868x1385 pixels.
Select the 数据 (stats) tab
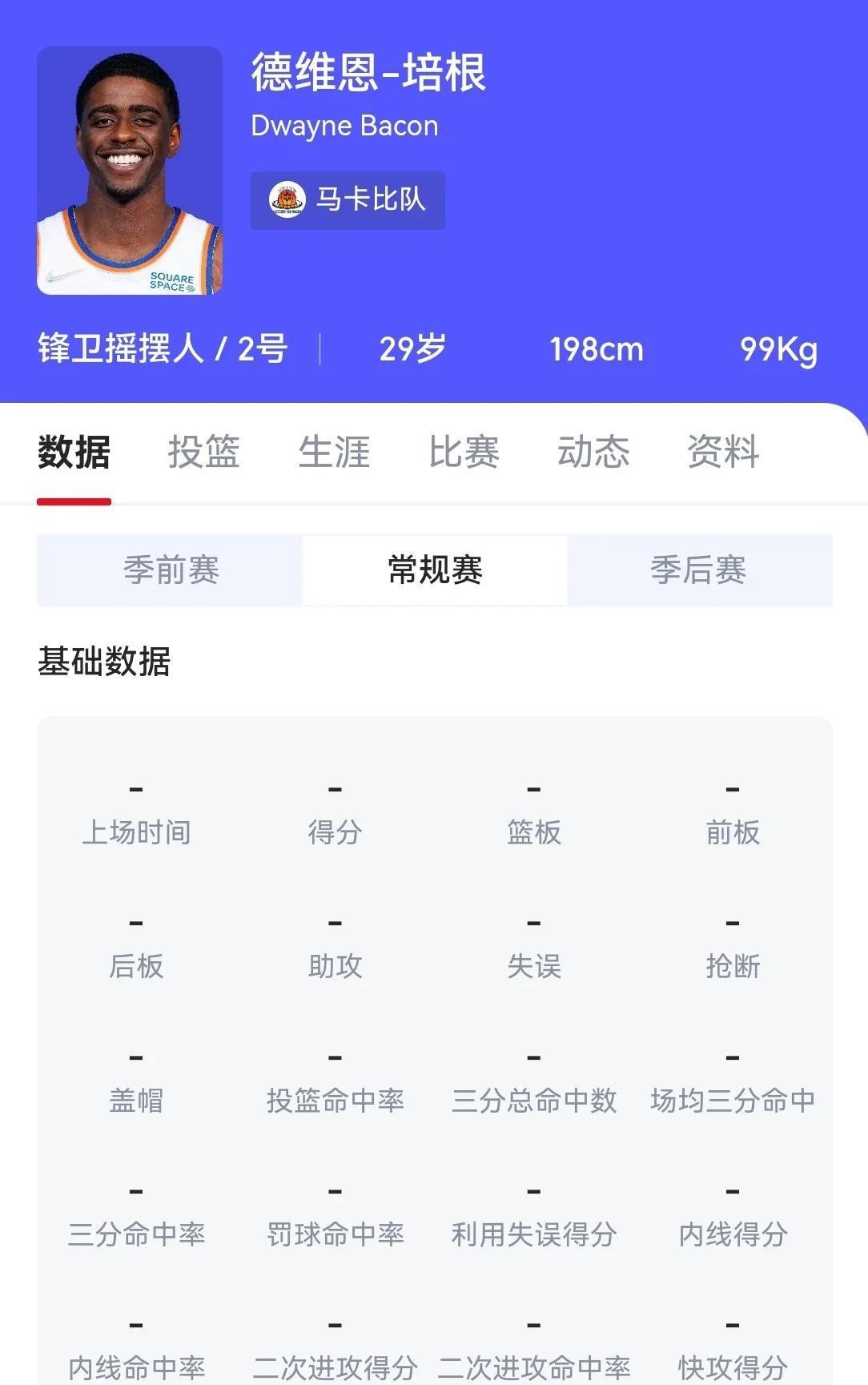tap(74, 453)
